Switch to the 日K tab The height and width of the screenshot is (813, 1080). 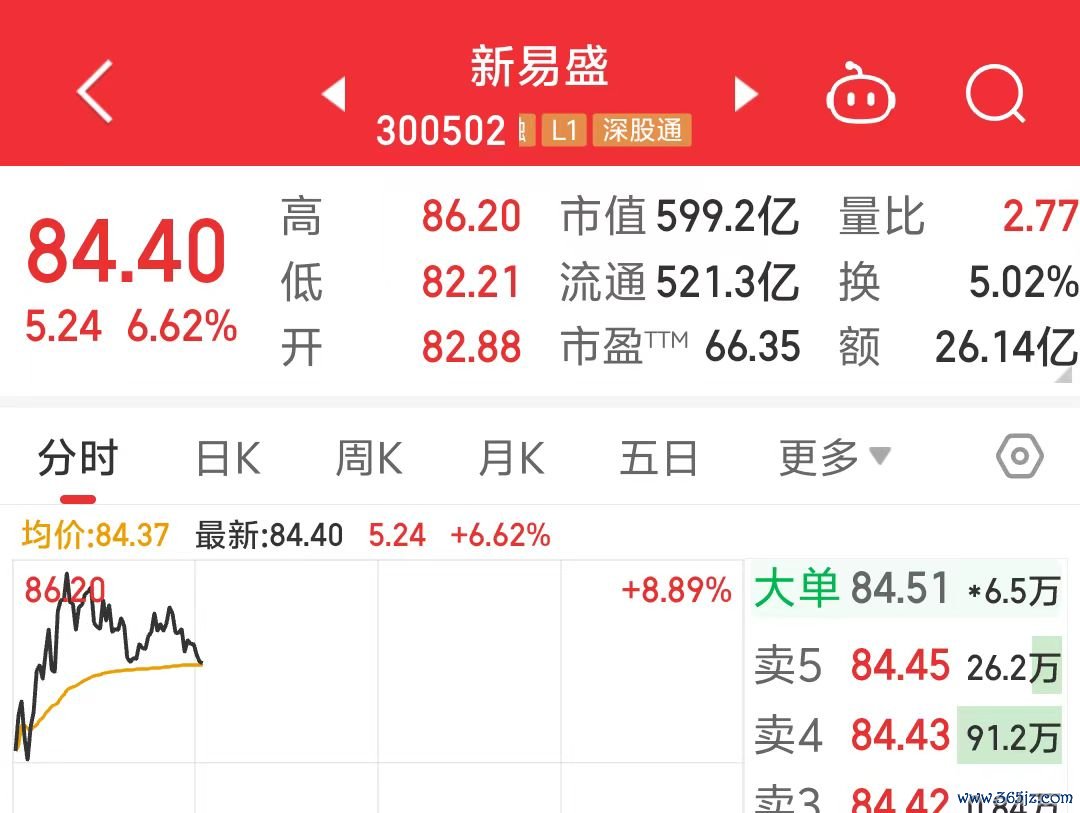point(228,460)
